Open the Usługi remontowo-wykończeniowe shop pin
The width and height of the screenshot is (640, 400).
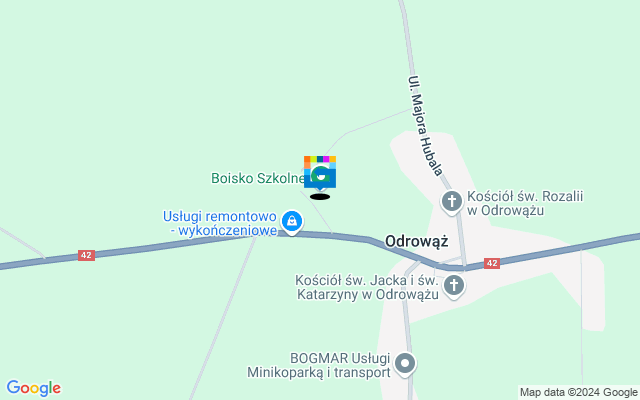point(291,221)
